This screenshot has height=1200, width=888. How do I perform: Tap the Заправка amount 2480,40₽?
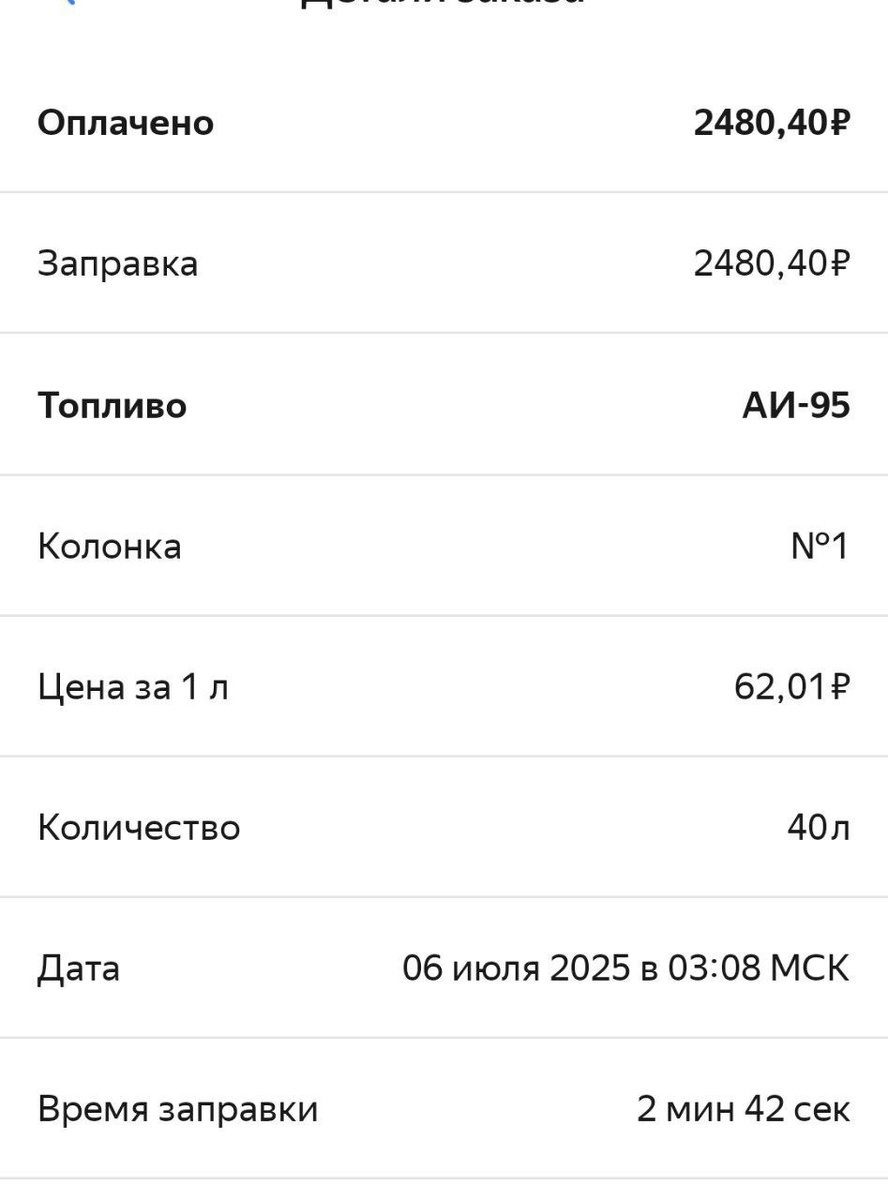click(772, 263)
